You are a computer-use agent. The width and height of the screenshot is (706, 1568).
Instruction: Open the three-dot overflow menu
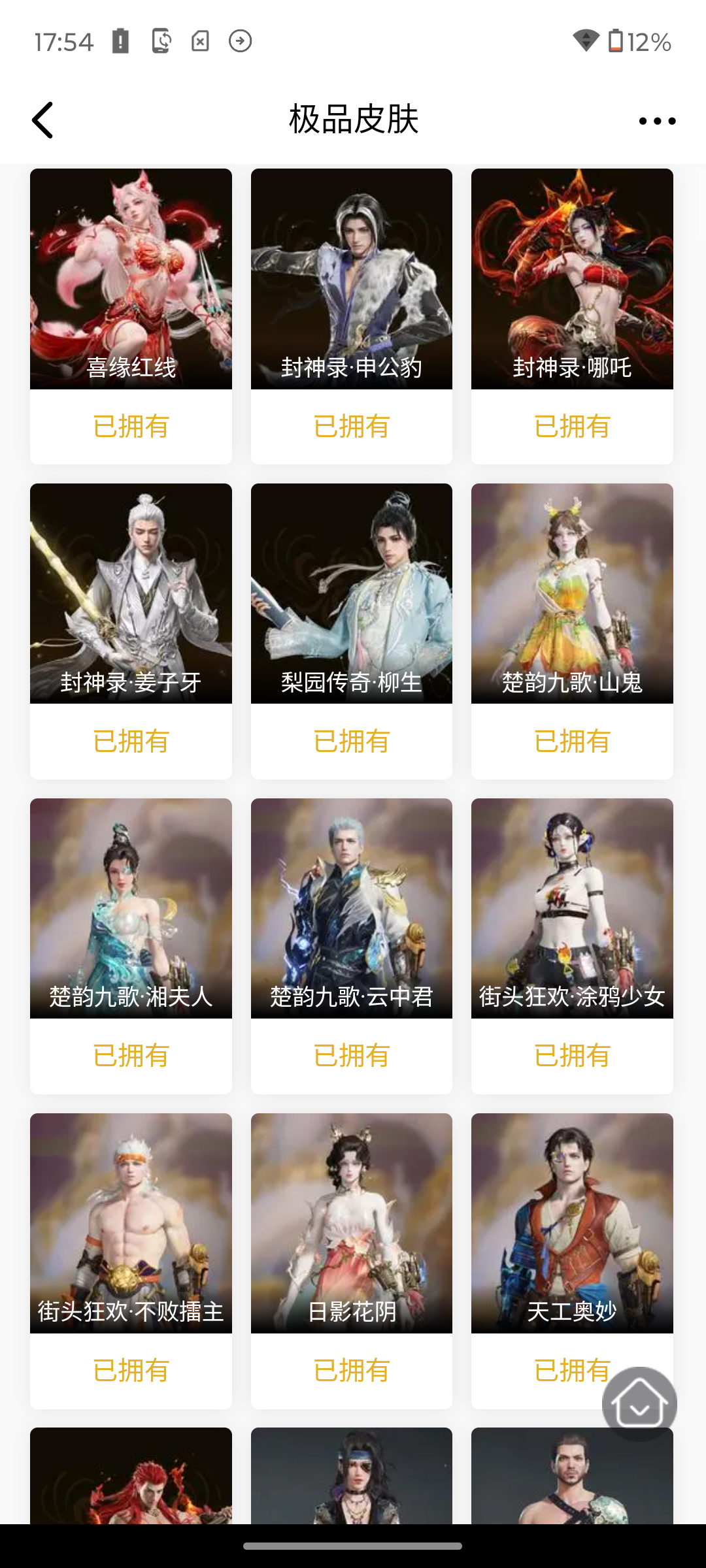(x=657, y=121)
